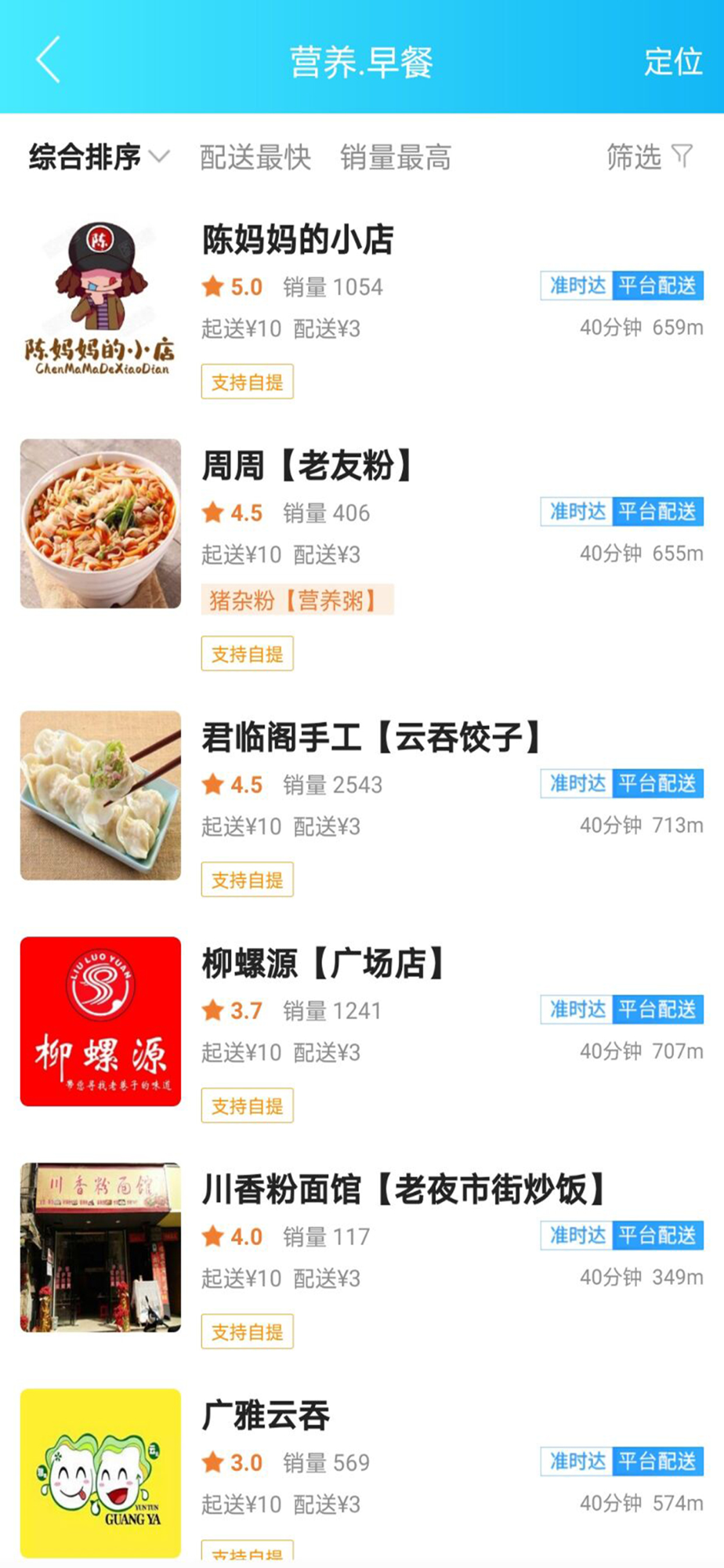Open 定位 location setting

point(672,61)
